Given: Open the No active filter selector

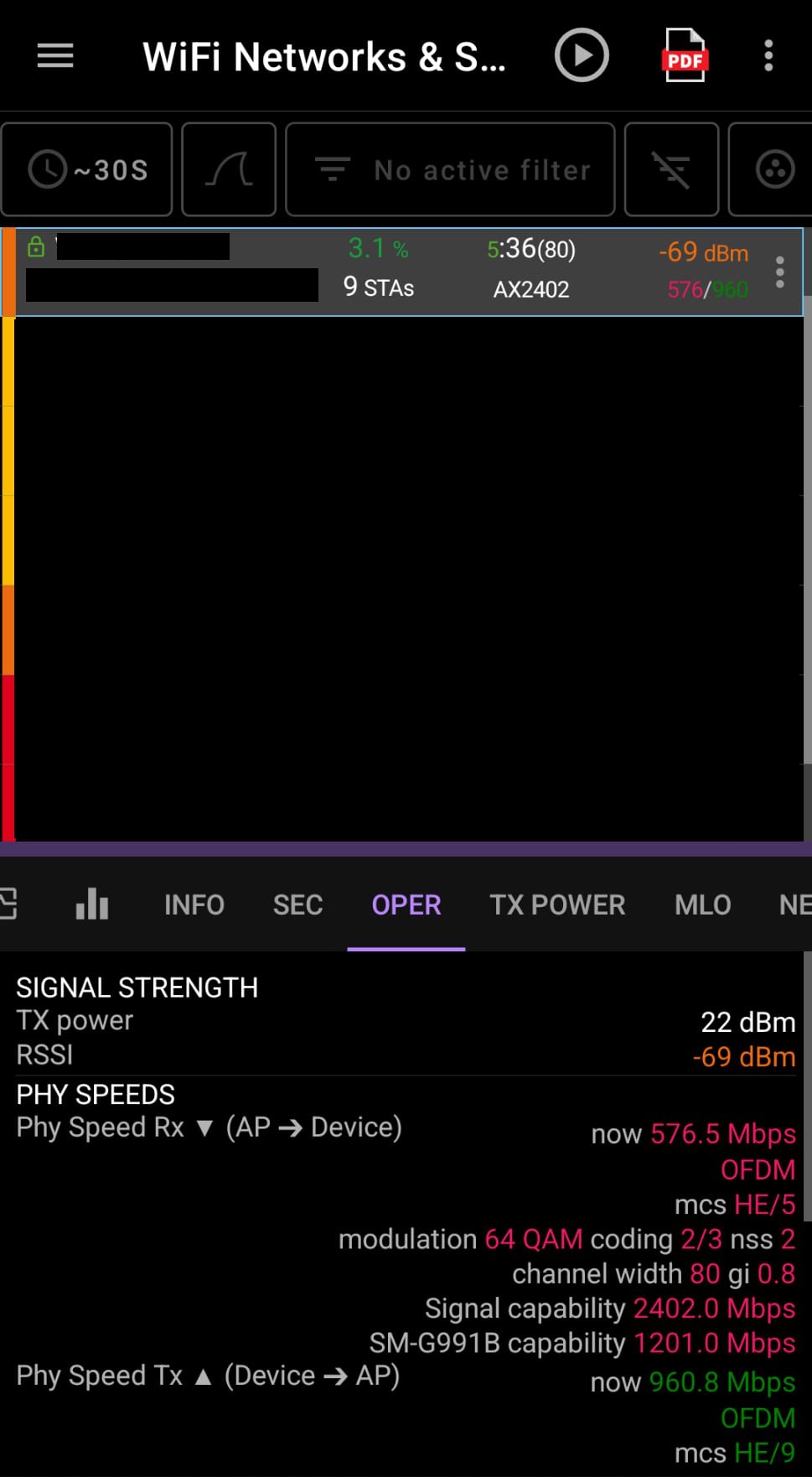Looking at the screenshot, I should (451, 170).
